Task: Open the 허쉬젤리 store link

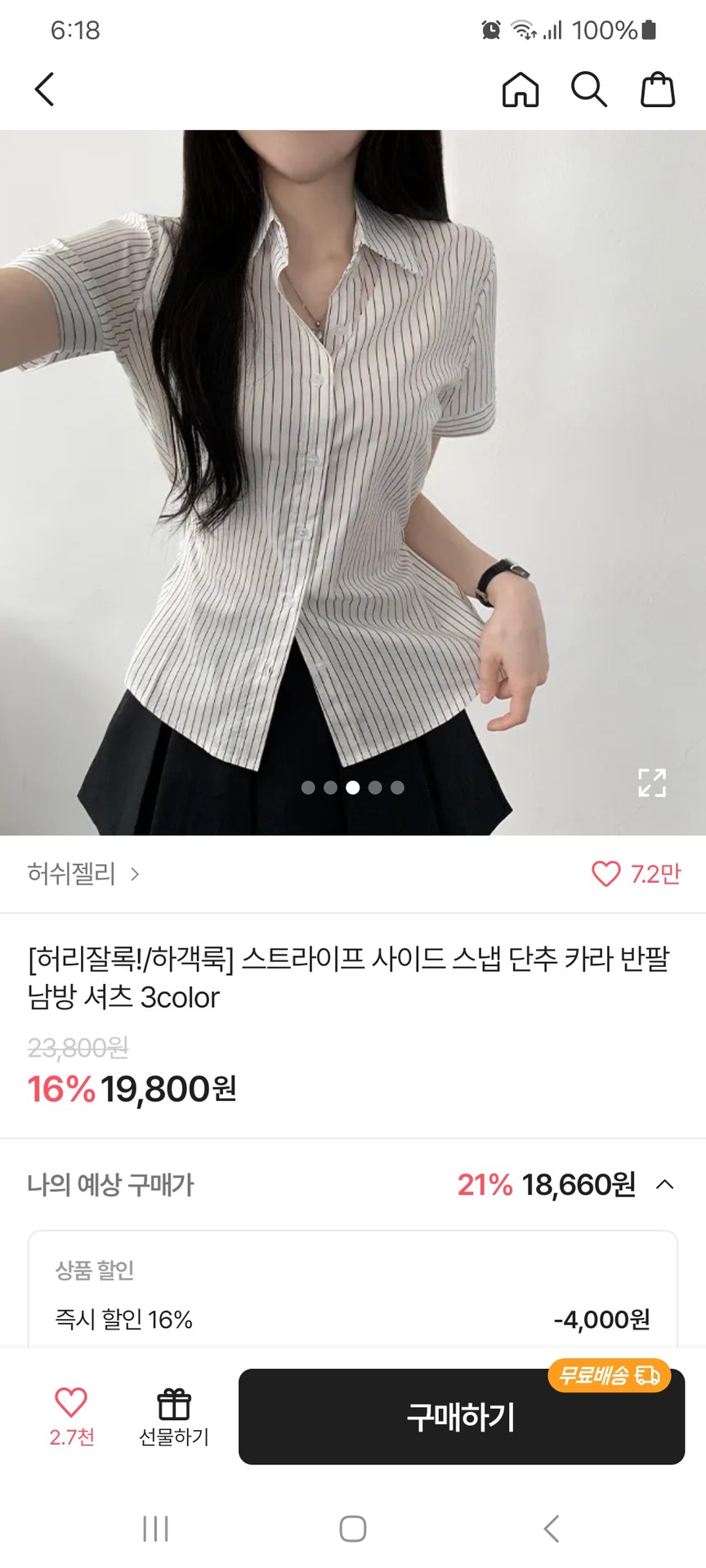Action: click(72, 874)
